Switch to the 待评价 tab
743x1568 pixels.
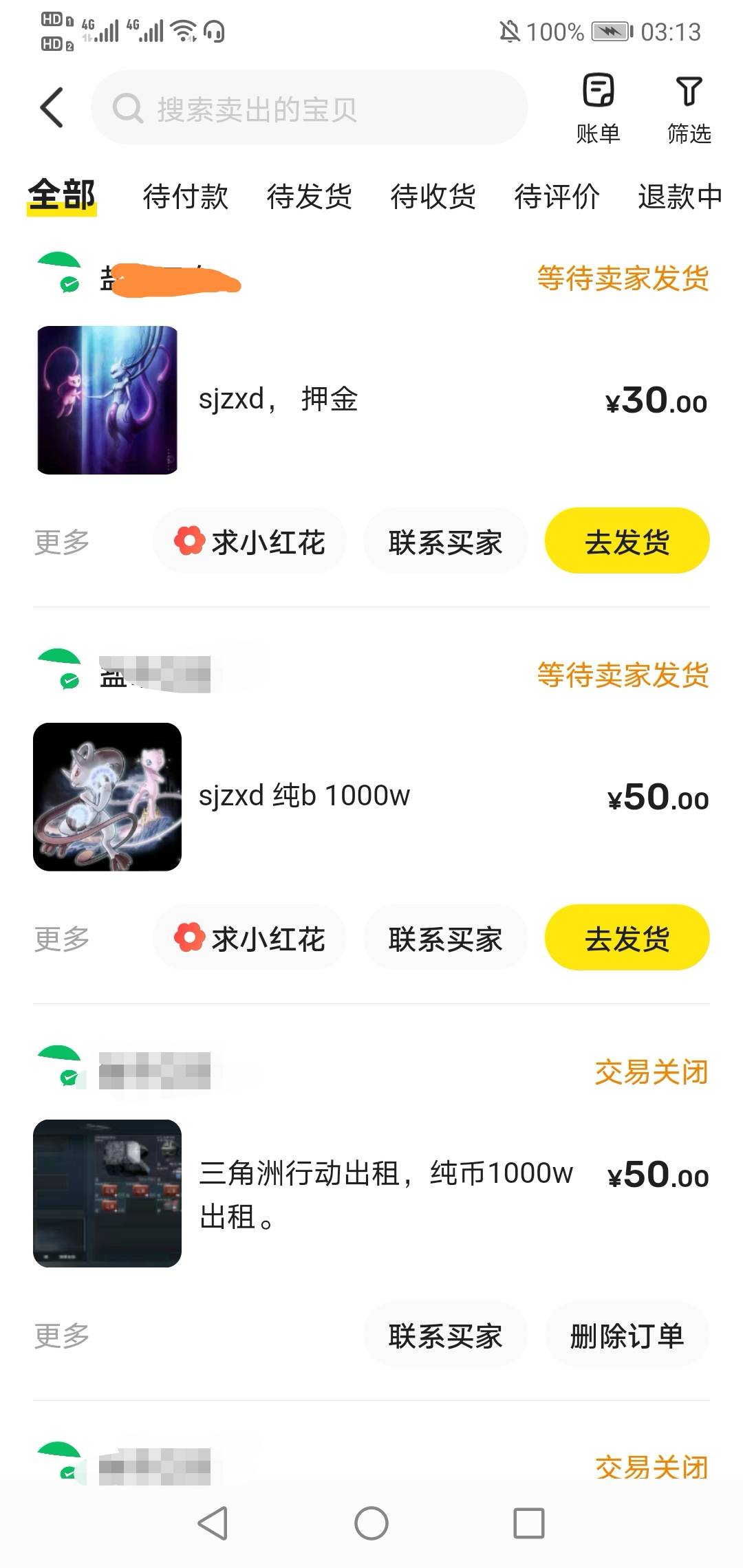(x=557, y=196)
